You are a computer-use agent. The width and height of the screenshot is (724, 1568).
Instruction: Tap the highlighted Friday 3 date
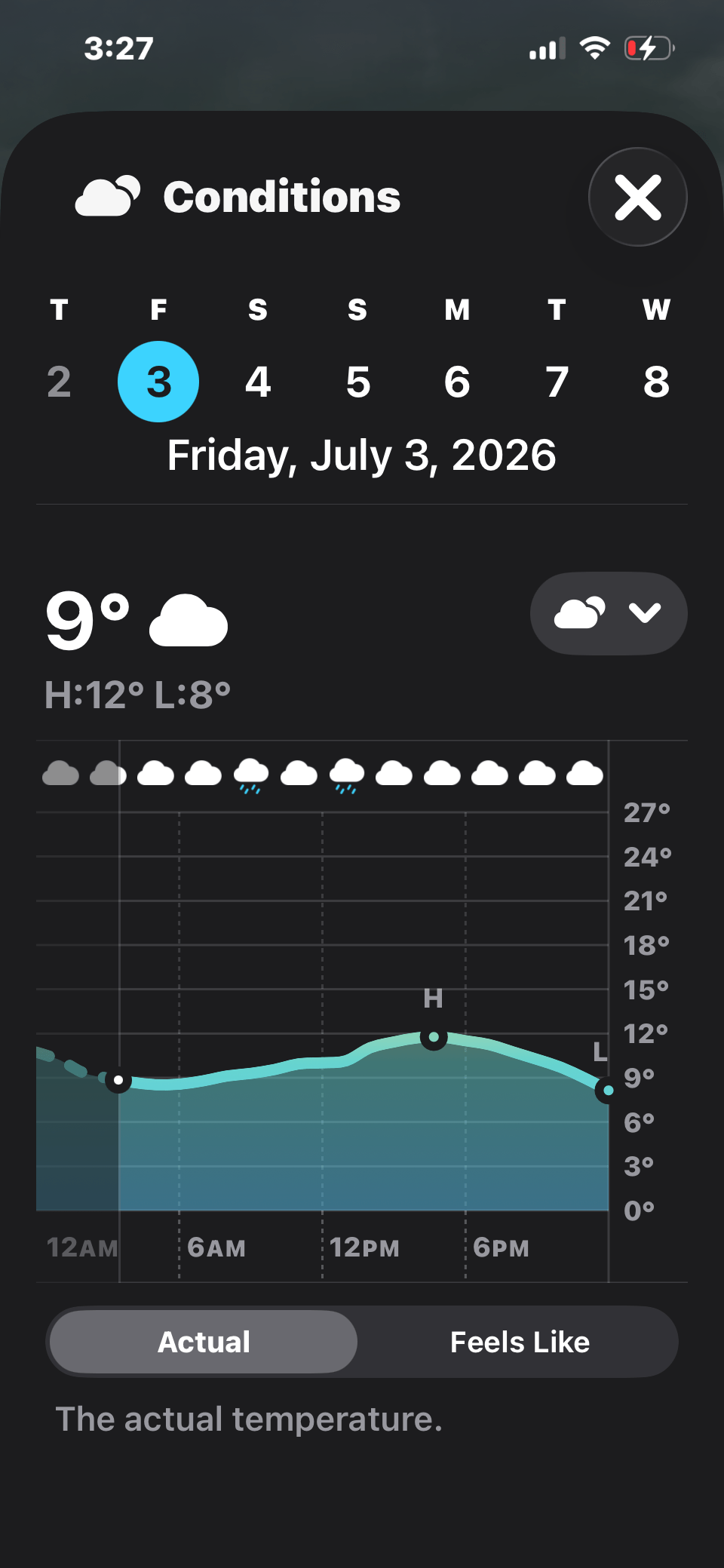tap(158, 382)
